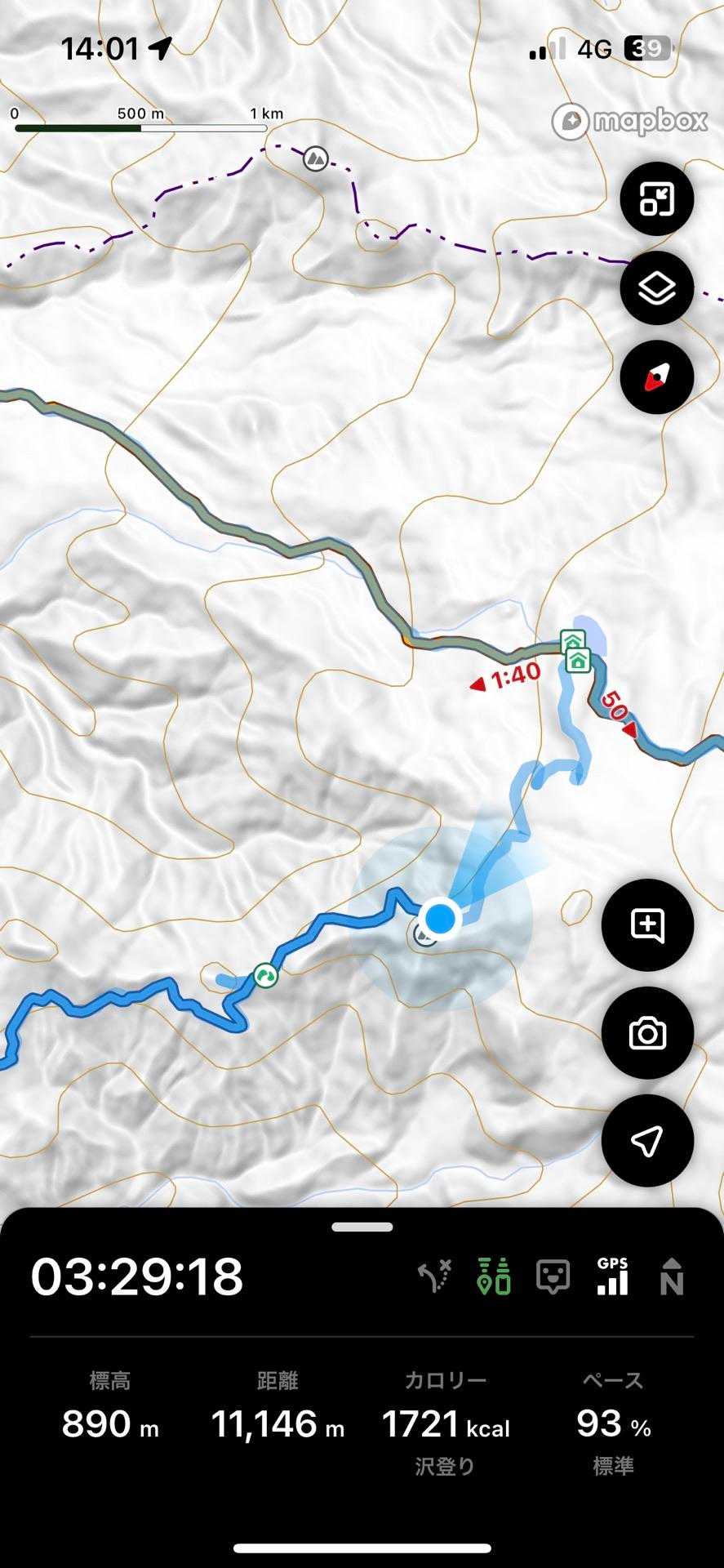Tap the off-route warning icon

(x=434, y=1276)
